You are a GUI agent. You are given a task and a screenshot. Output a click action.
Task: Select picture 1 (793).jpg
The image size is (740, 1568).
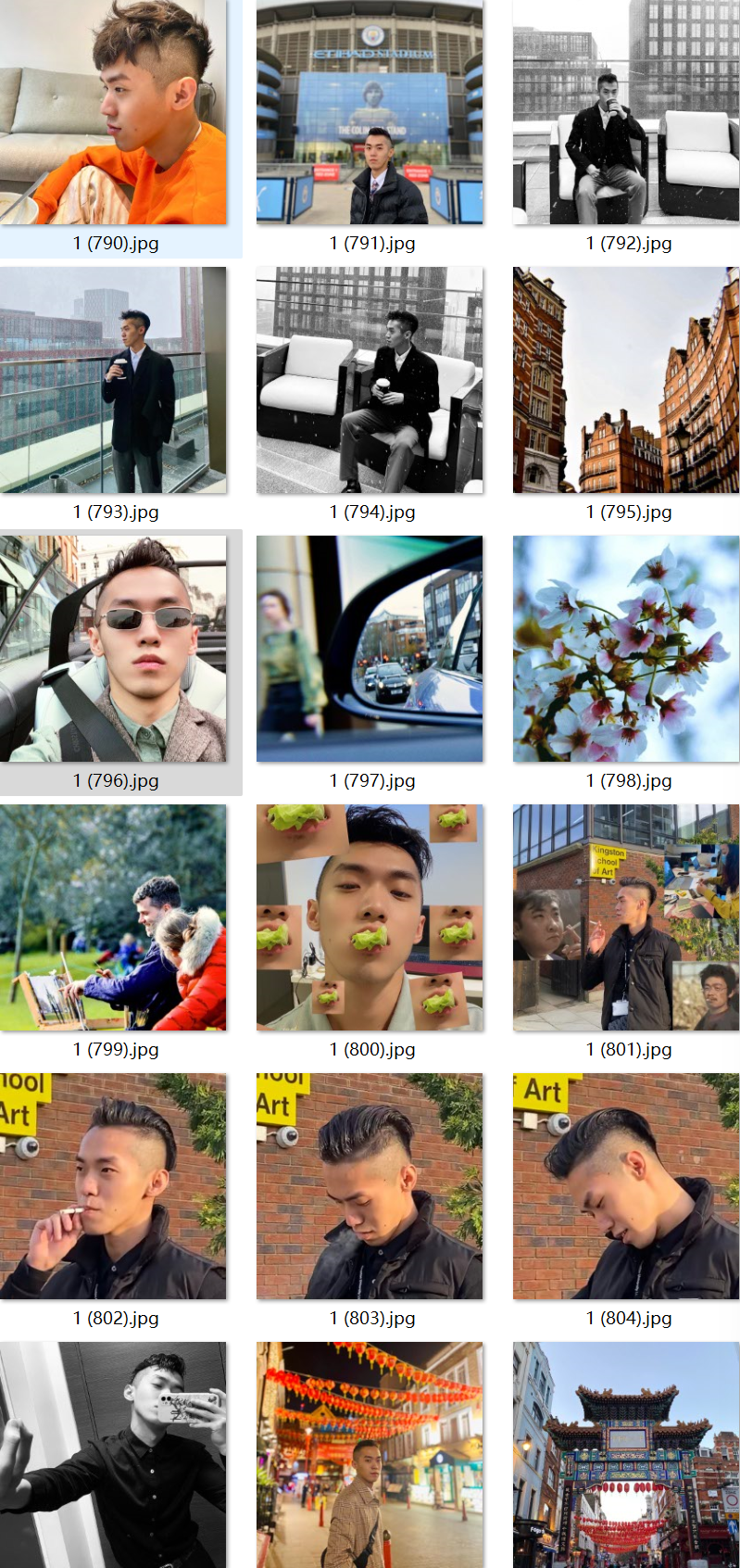point(113,380)
